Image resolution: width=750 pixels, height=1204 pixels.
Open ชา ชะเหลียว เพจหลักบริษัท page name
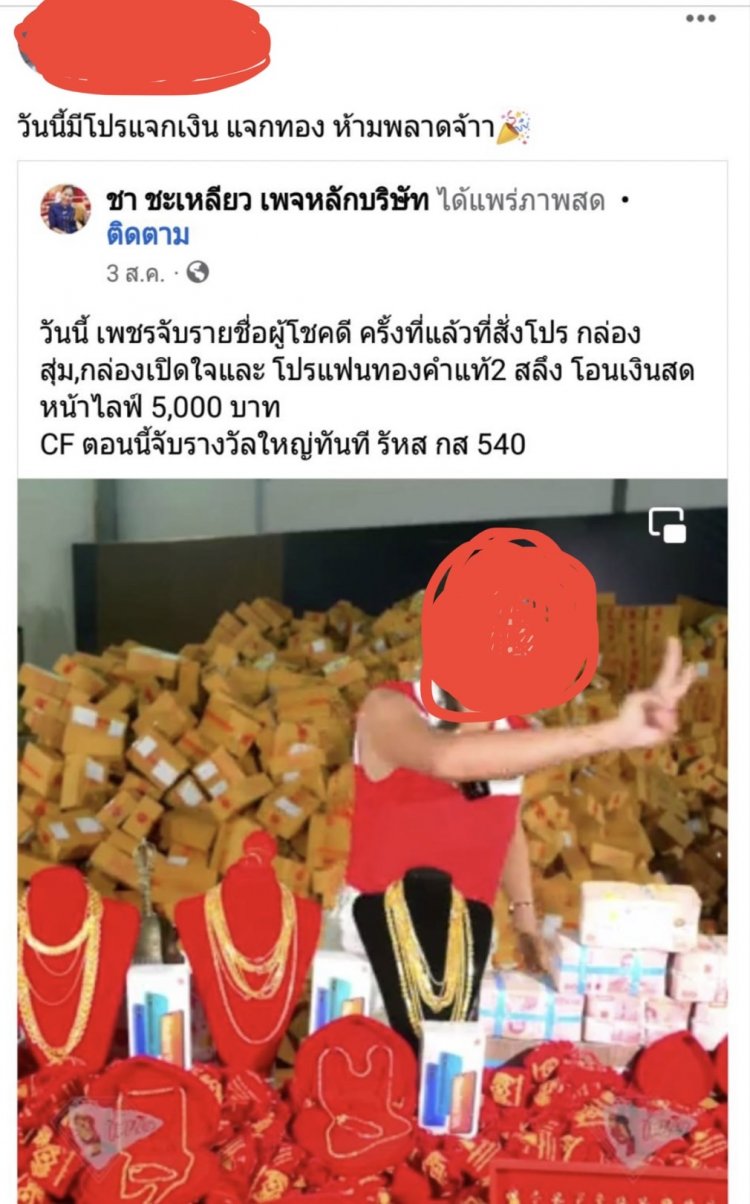pos(267,201)
